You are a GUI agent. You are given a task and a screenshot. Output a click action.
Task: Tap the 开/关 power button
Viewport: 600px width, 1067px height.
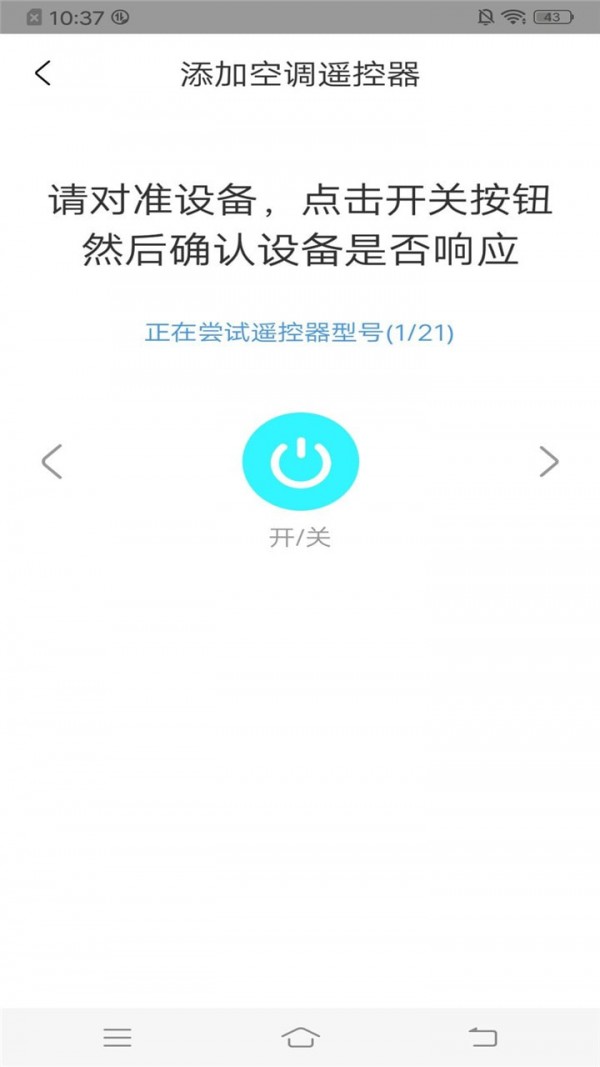(300, 461)
